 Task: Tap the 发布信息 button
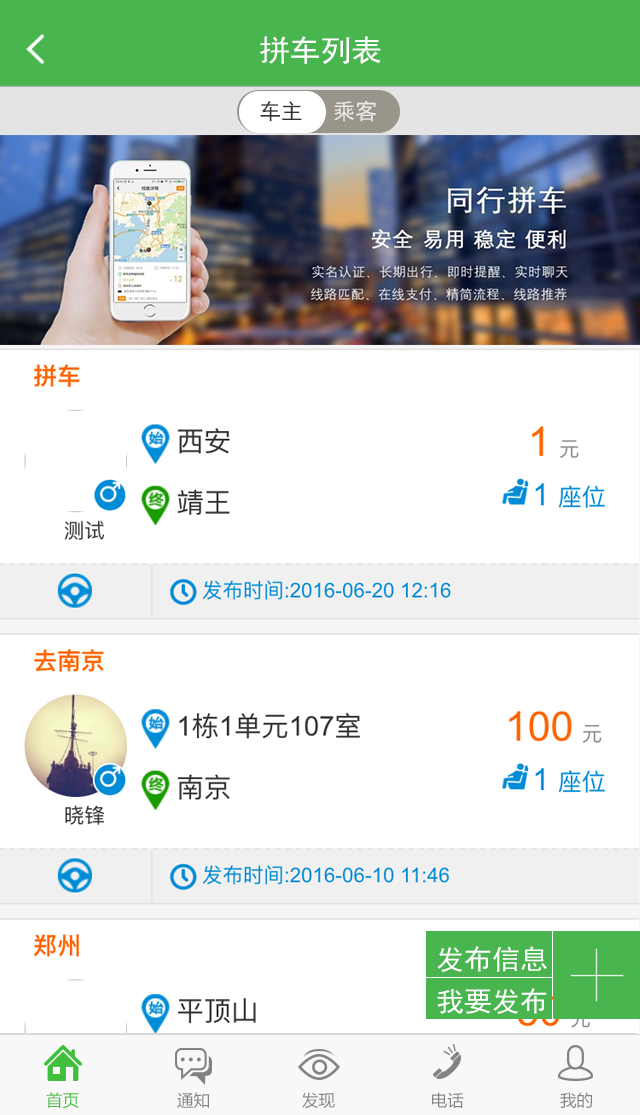click(491, 959)
